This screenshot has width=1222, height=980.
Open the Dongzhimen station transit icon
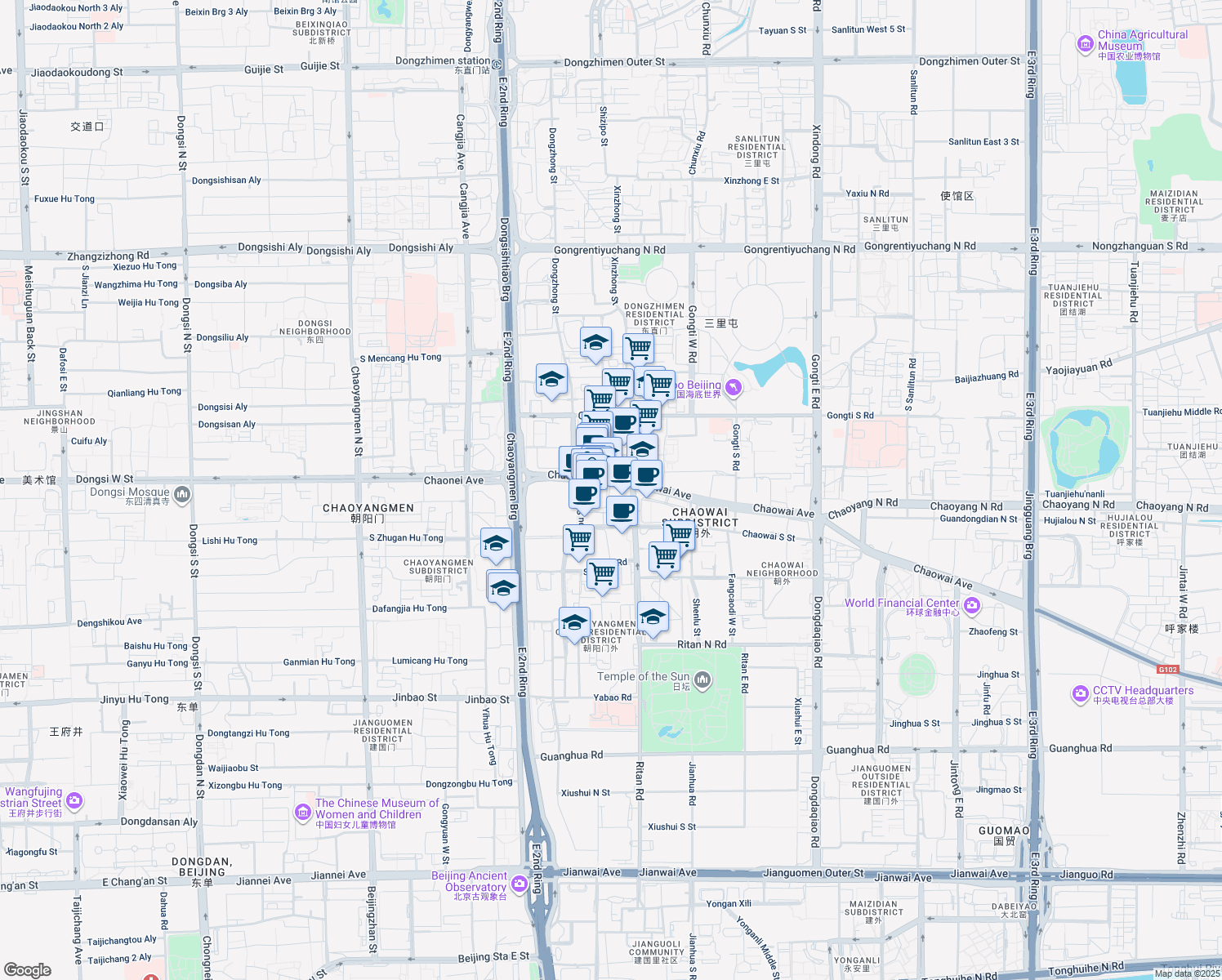(x=497, y=64)
